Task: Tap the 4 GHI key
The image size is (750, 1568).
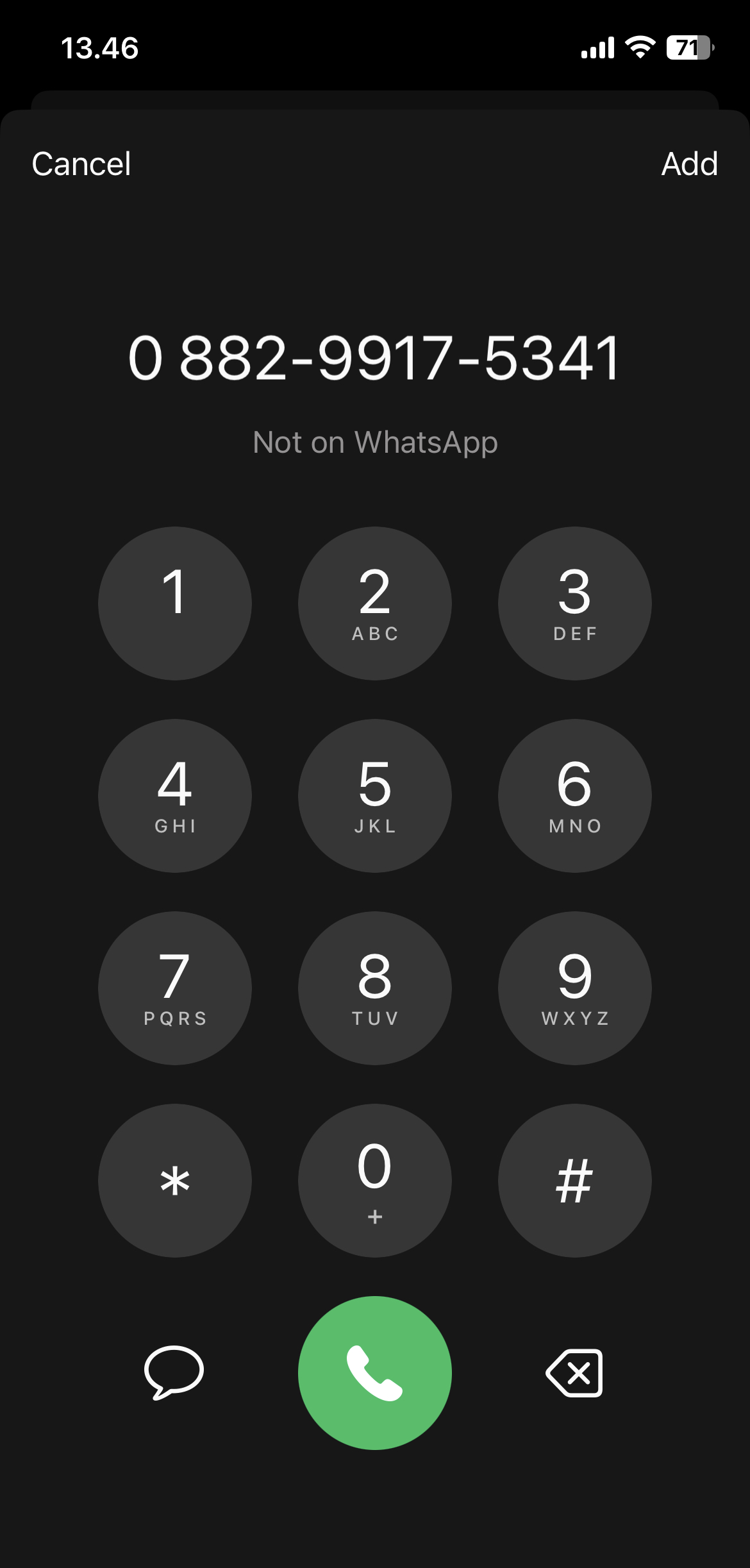Action: [175, 796]
